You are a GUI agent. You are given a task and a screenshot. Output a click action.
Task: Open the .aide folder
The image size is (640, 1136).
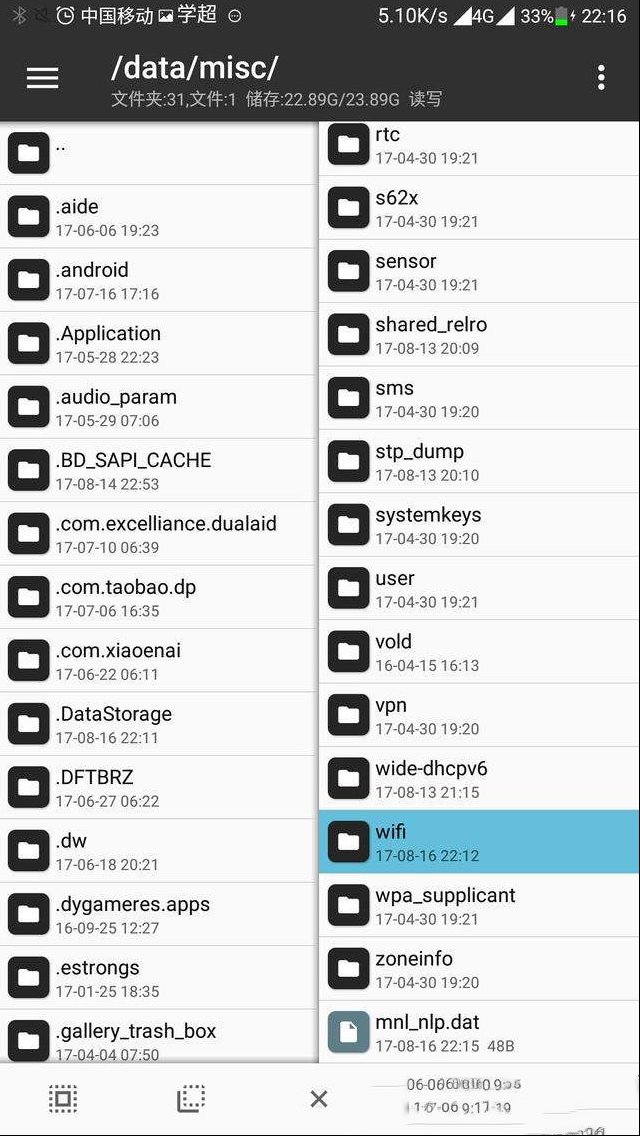pos(159,217)
